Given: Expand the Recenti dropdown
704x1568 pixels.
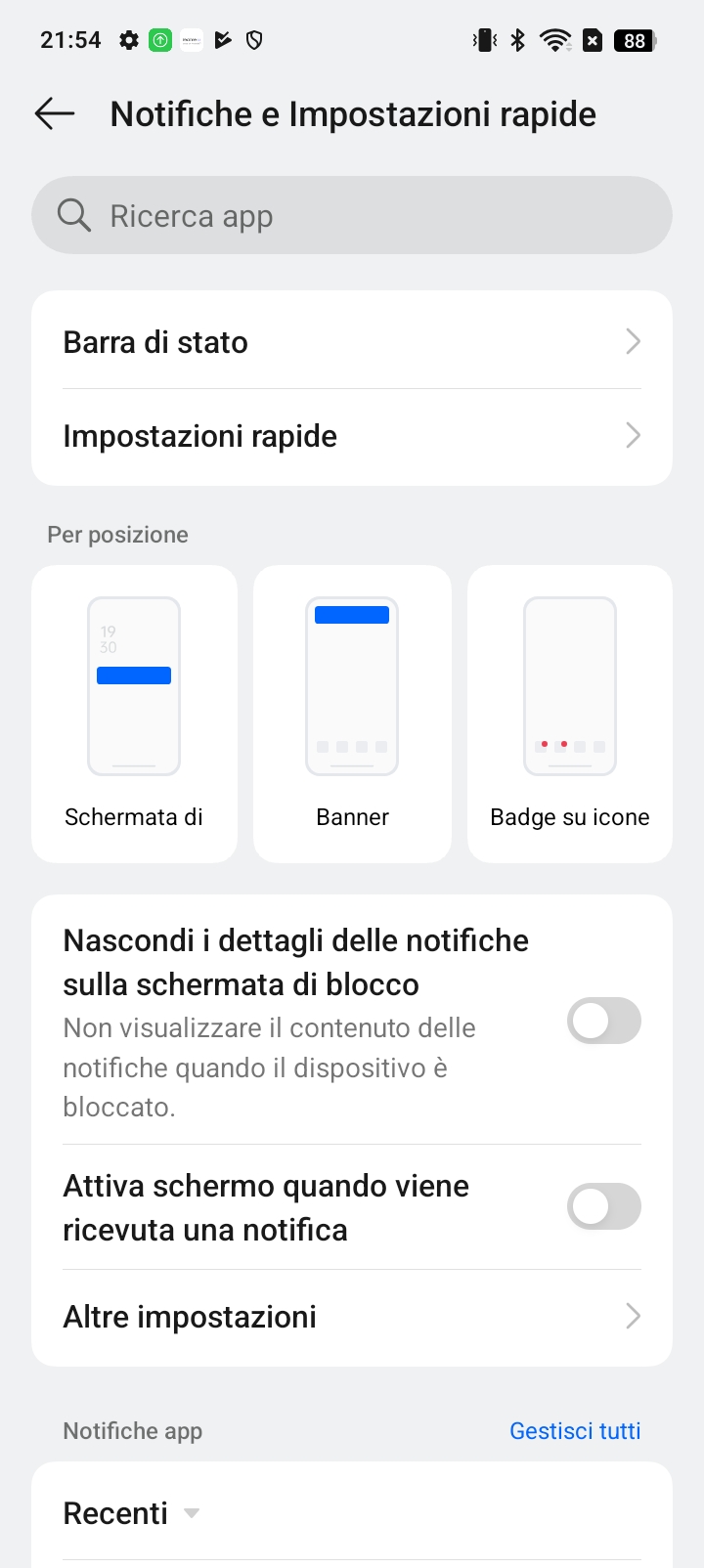Looking at the screenshot, I should pos(131,1513).
